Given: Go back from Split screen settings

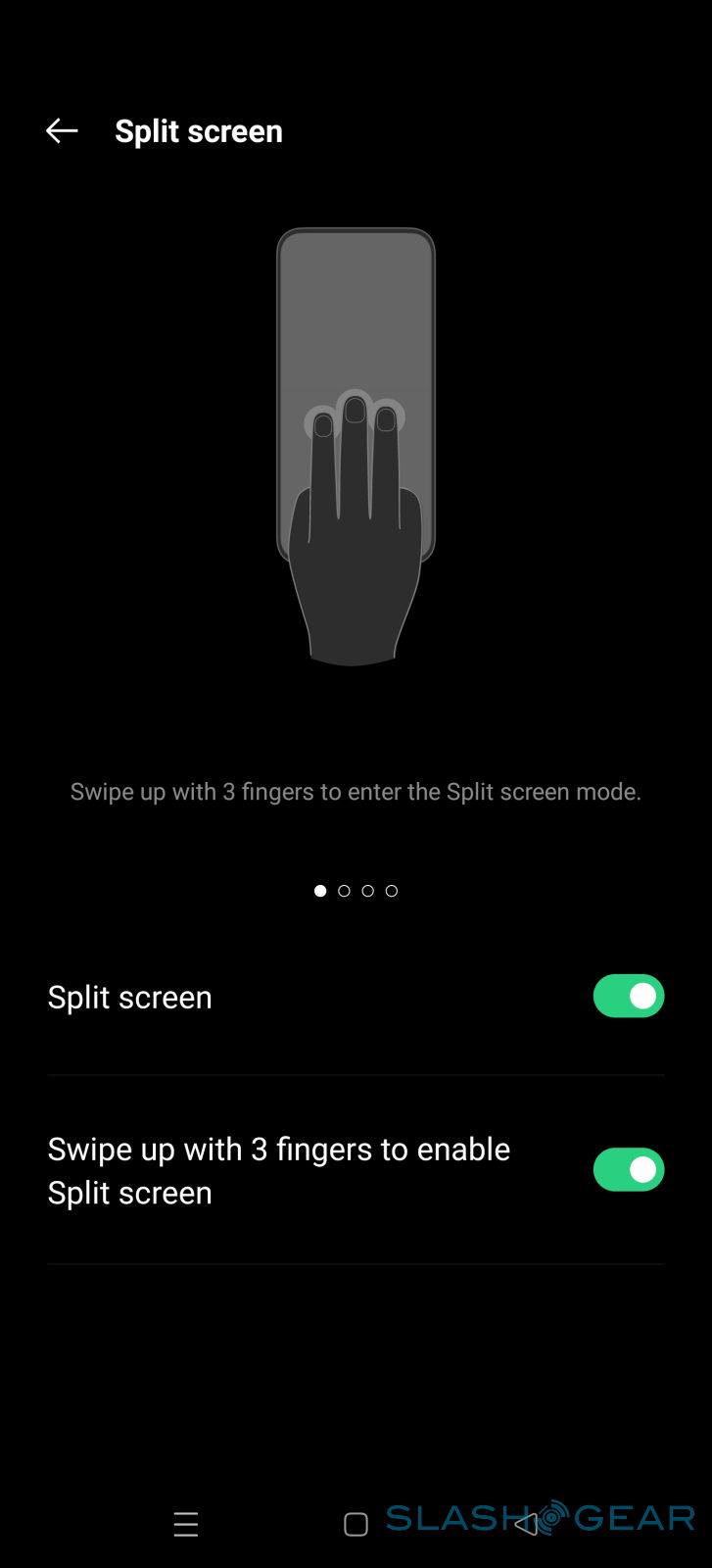Looking at the screenshot, I should click(x=62, y=131).
